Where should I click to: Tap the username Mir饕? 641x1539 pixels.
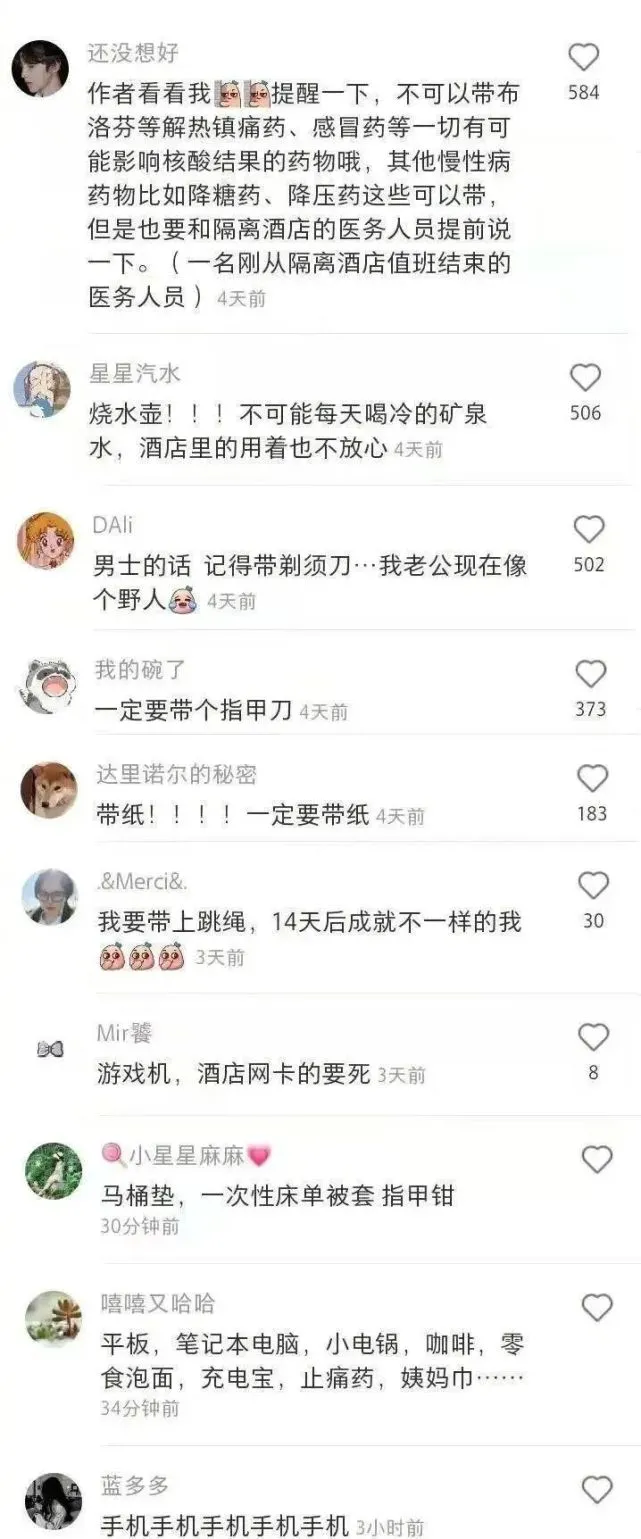pos(124,1033)
